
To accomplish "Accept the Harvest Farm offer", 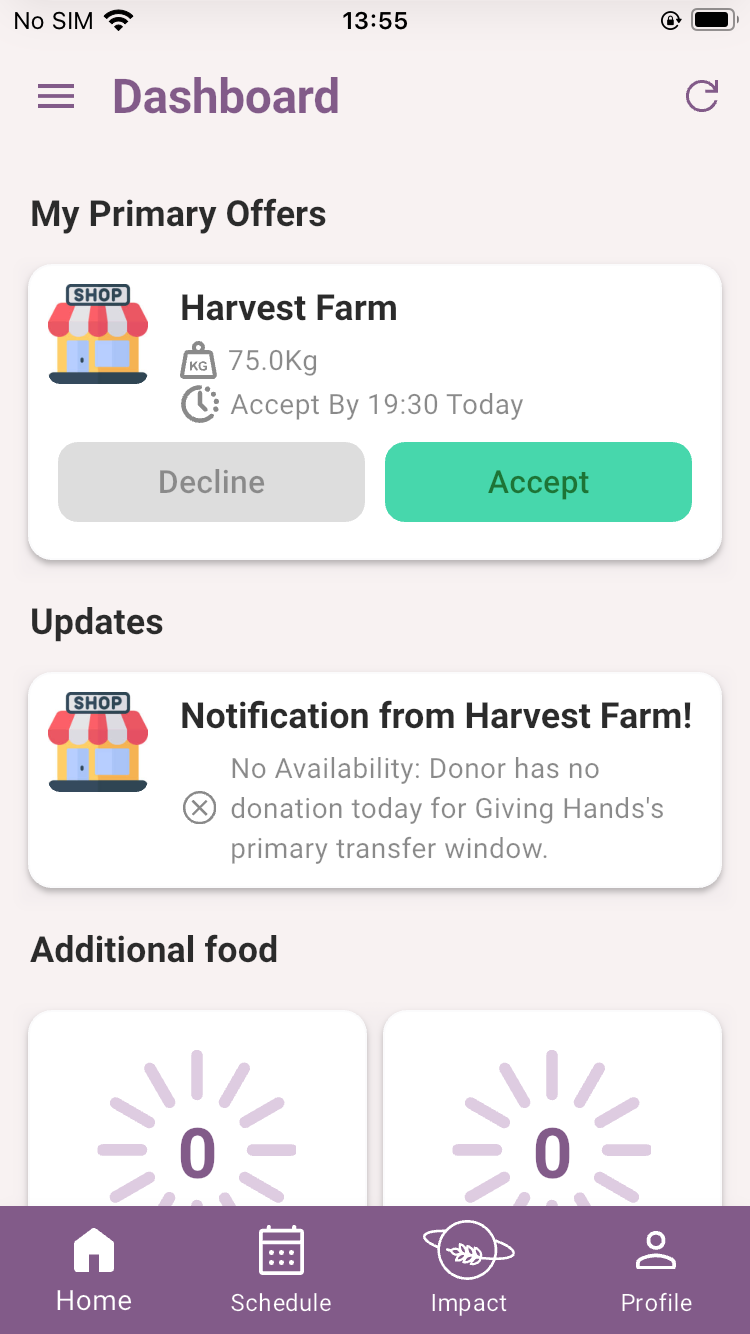I will coord(538,482).
